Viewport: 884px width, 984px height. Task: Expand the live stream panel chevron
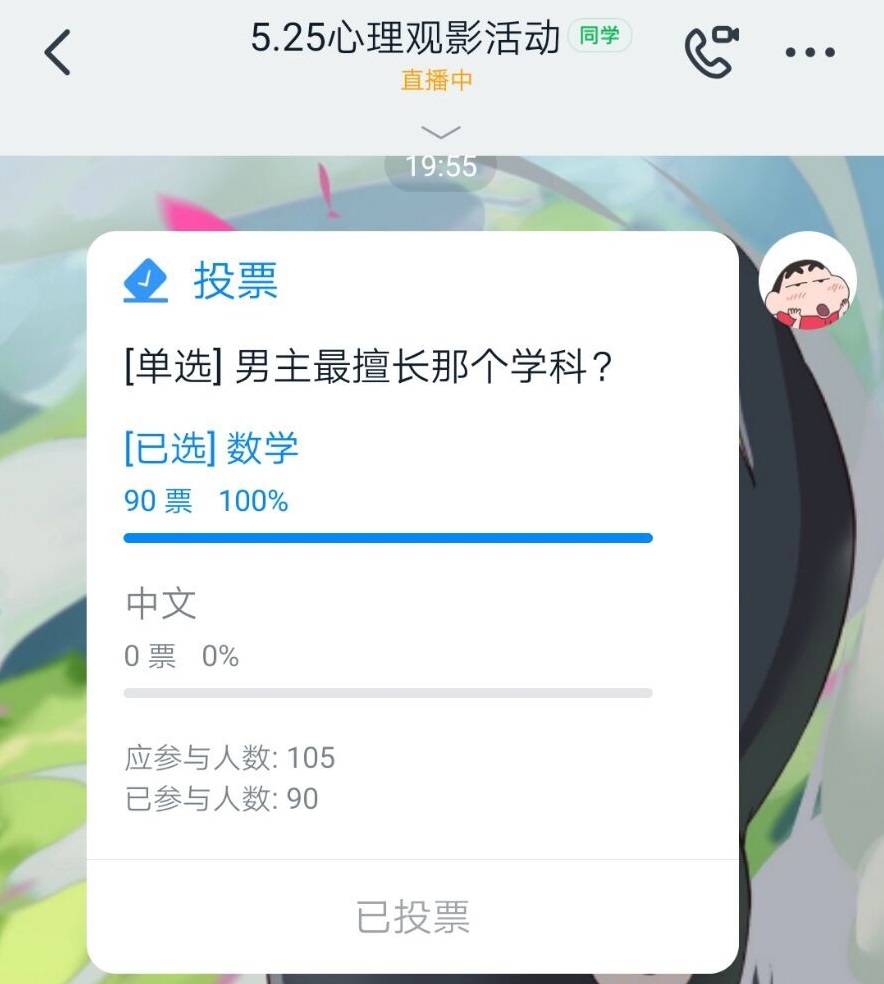pyautogui.click(x=441, y=132)
